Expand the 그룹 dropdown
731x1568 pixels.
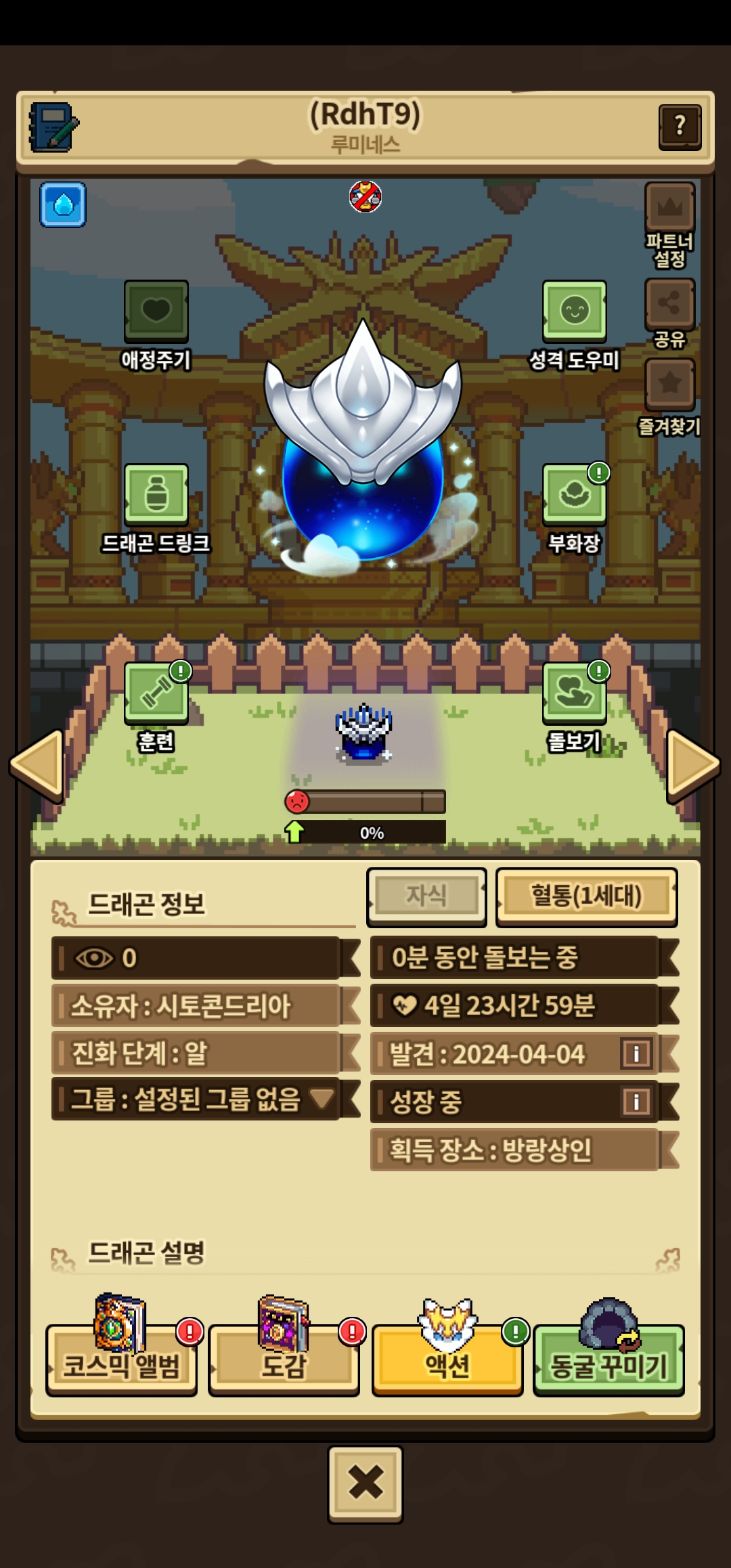coord(322,1098)
